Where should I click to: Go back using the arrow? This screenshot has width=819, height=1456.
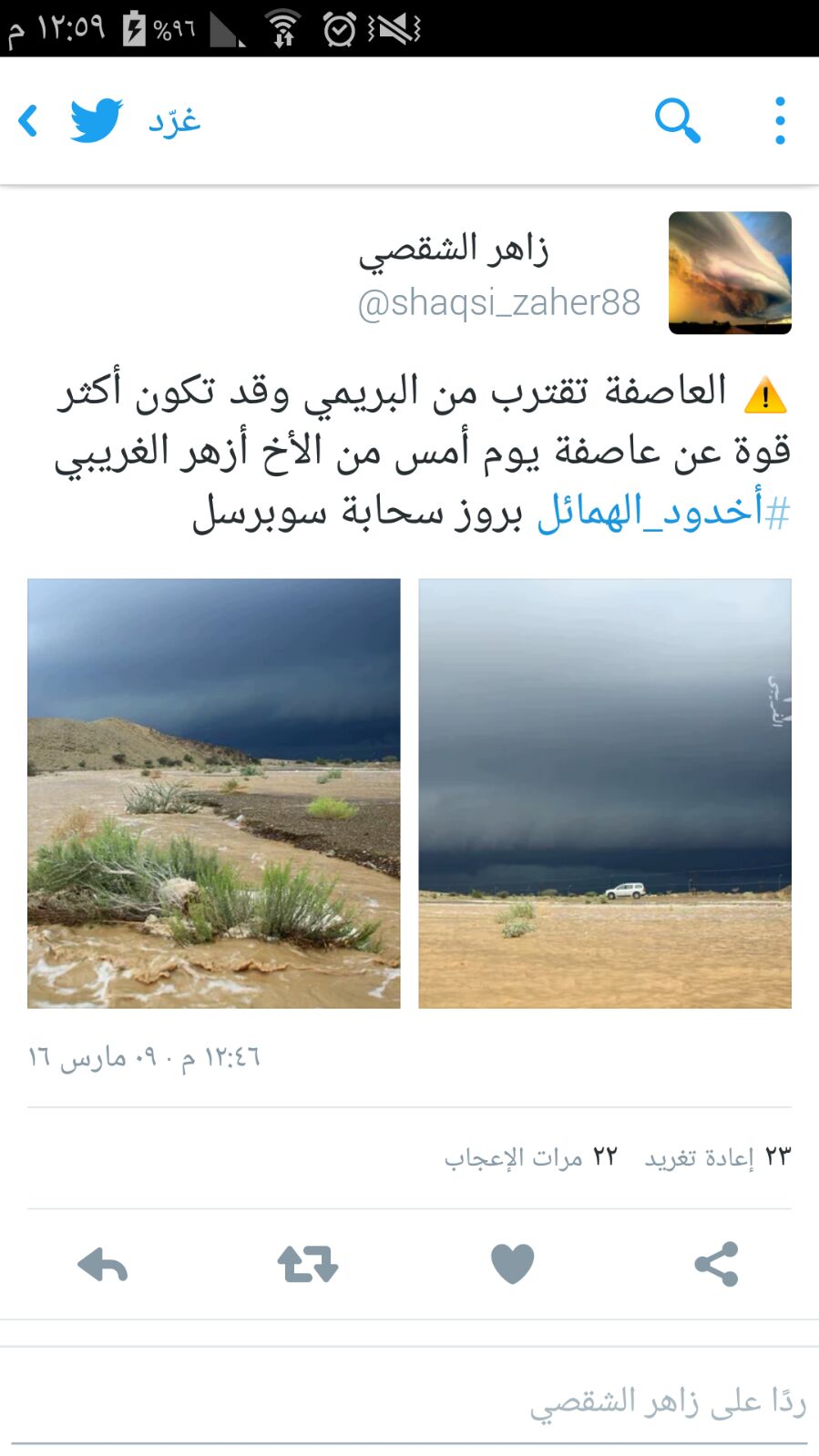click(29, 120)
